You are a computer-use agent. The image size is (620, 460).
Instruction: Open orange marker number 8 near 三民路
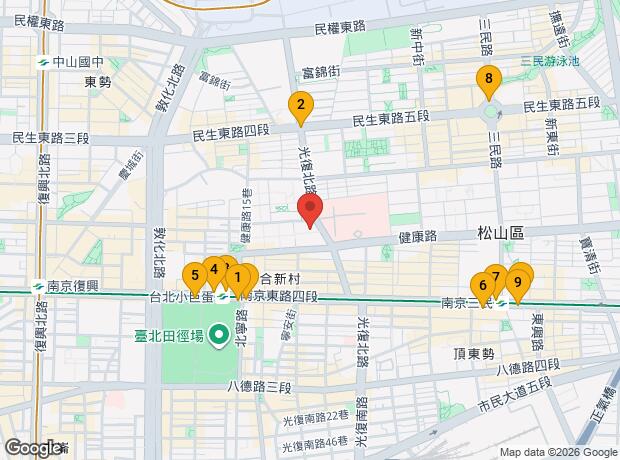pos(489,81)
